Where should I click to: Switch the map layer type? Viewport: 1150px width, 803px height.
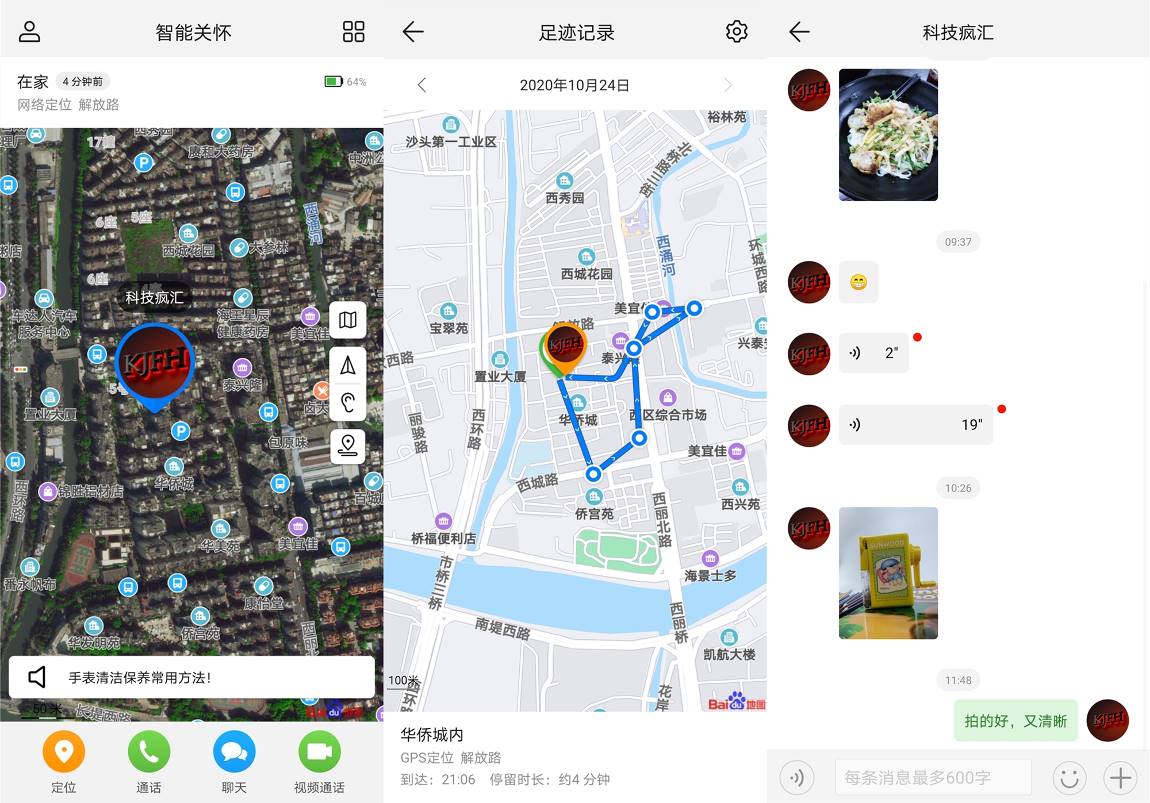(348, 321)
